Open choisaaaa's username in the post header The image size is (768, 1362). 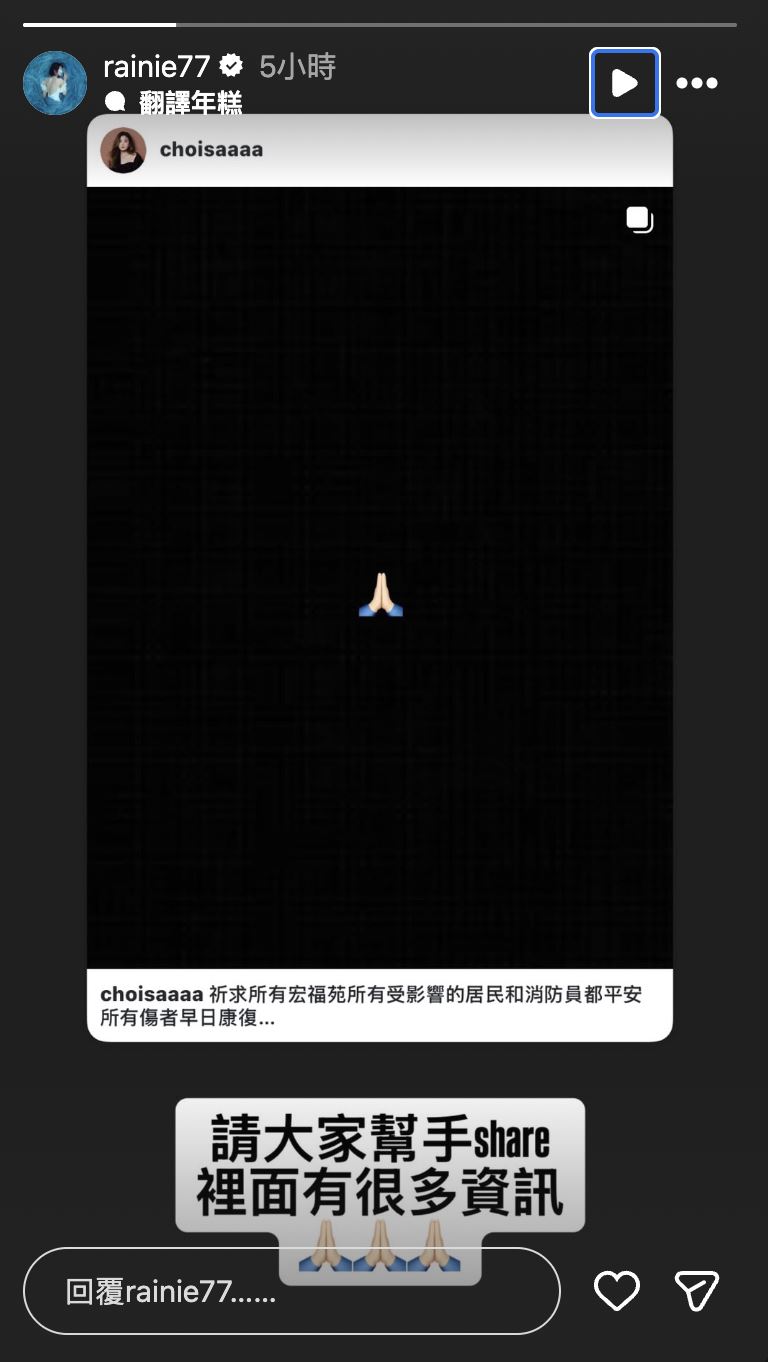pyautogui.click(x=213, y=152)
